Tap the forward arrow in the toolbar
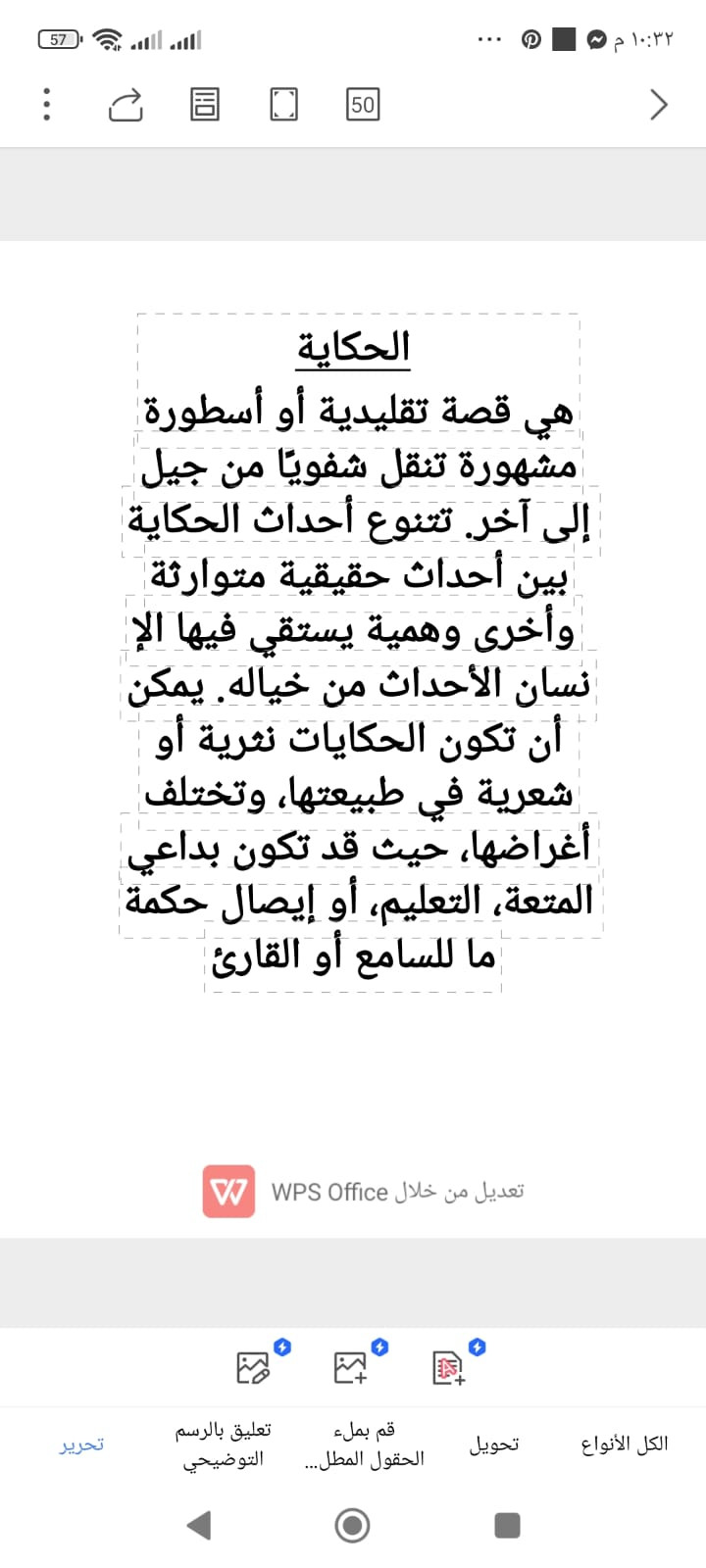This screenshot has width=706, height=1568. (x=659, y=104)
